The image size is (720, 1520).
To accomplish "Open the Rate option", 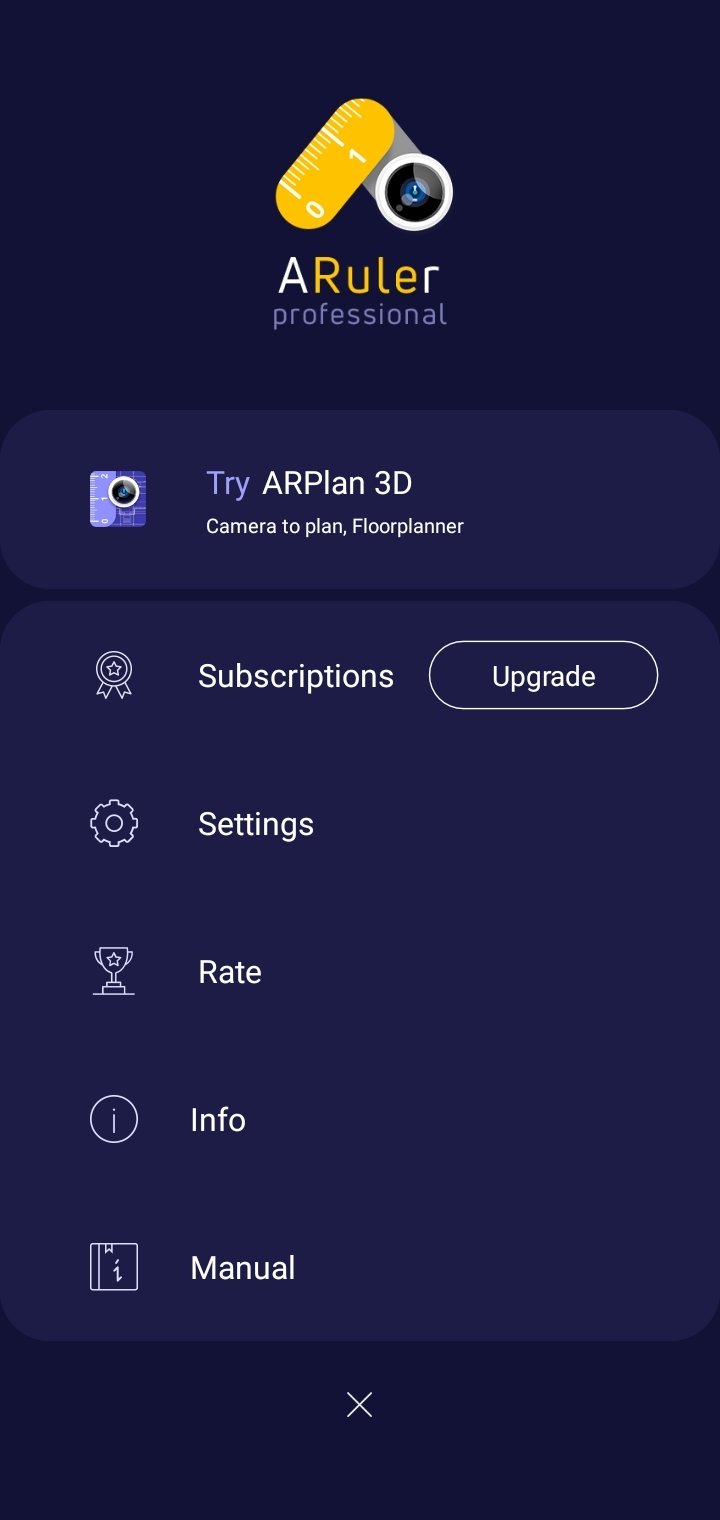I will 229,970.
